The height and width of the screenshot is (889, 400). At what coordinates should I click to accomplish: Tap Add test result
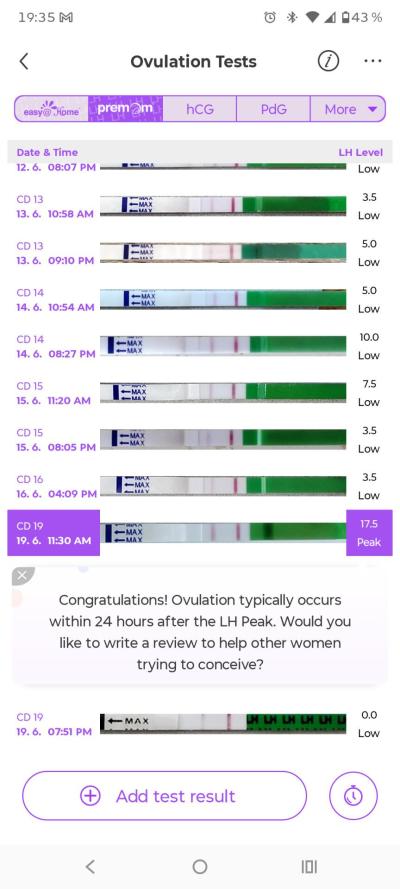point(164,796)
